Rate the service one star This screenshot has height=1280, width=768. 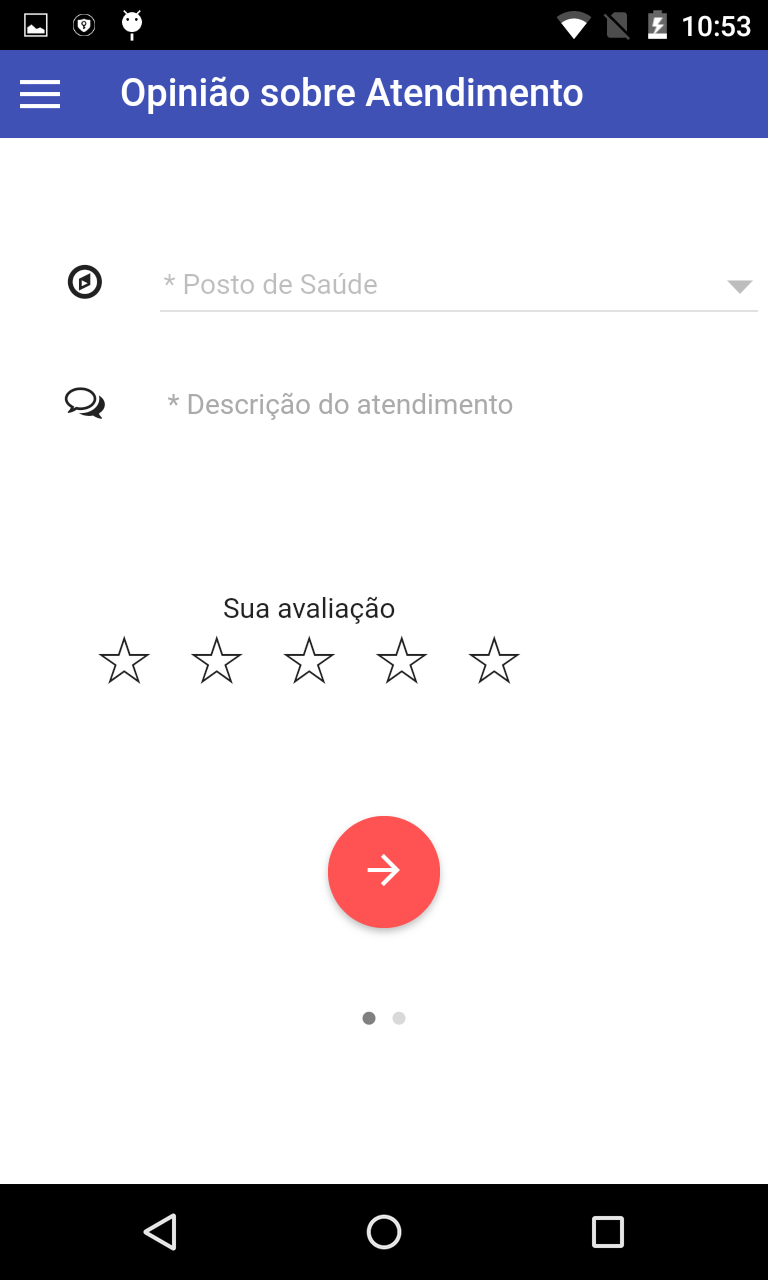tap(124, 661)
